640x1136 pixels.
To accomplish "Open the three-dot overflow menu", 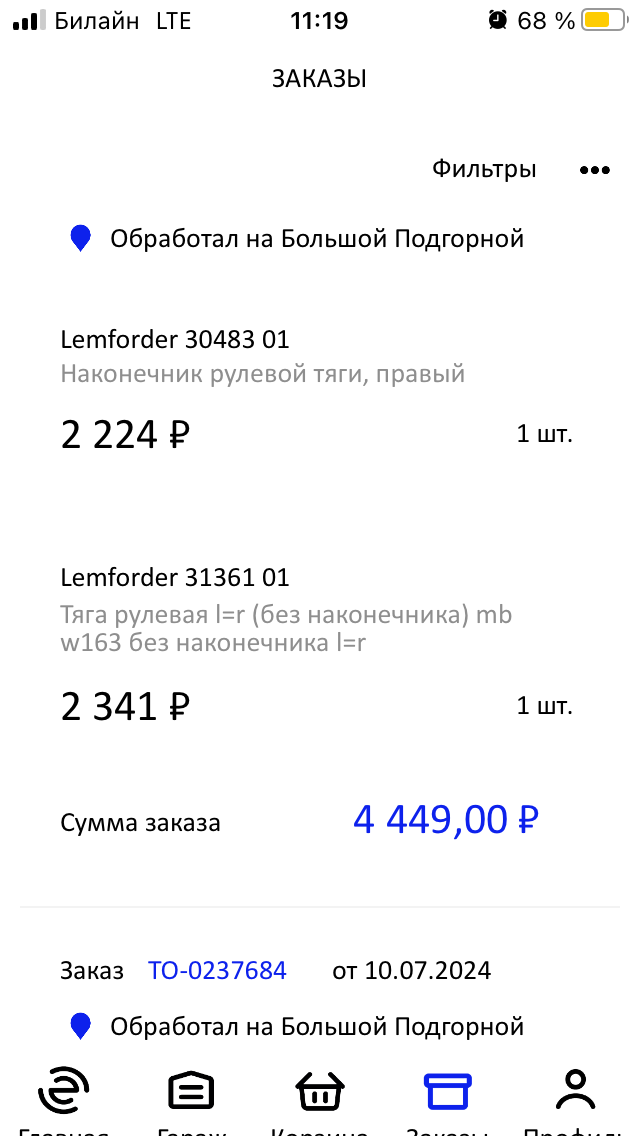I will click(595, 170).
